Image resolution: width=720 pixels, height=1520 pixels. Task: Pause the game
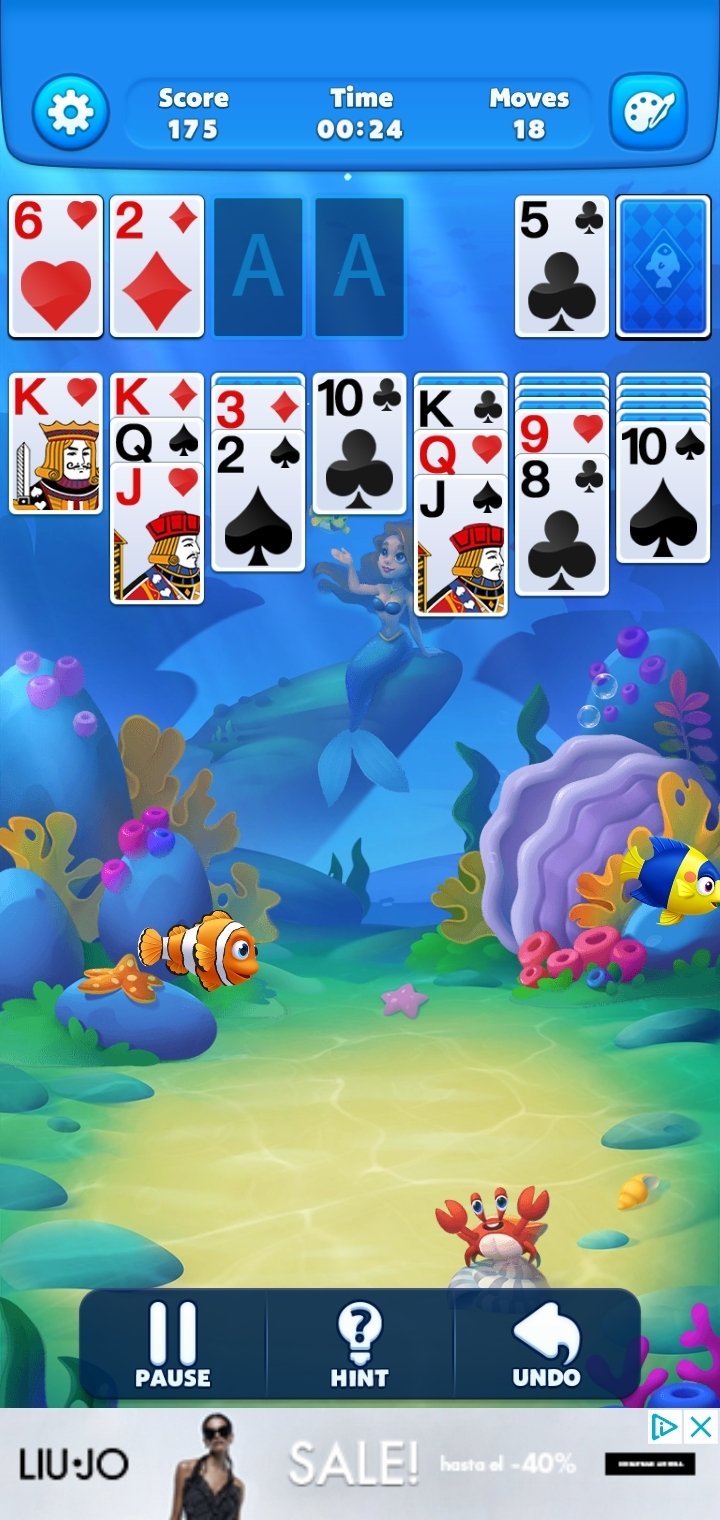point(173,1345)
